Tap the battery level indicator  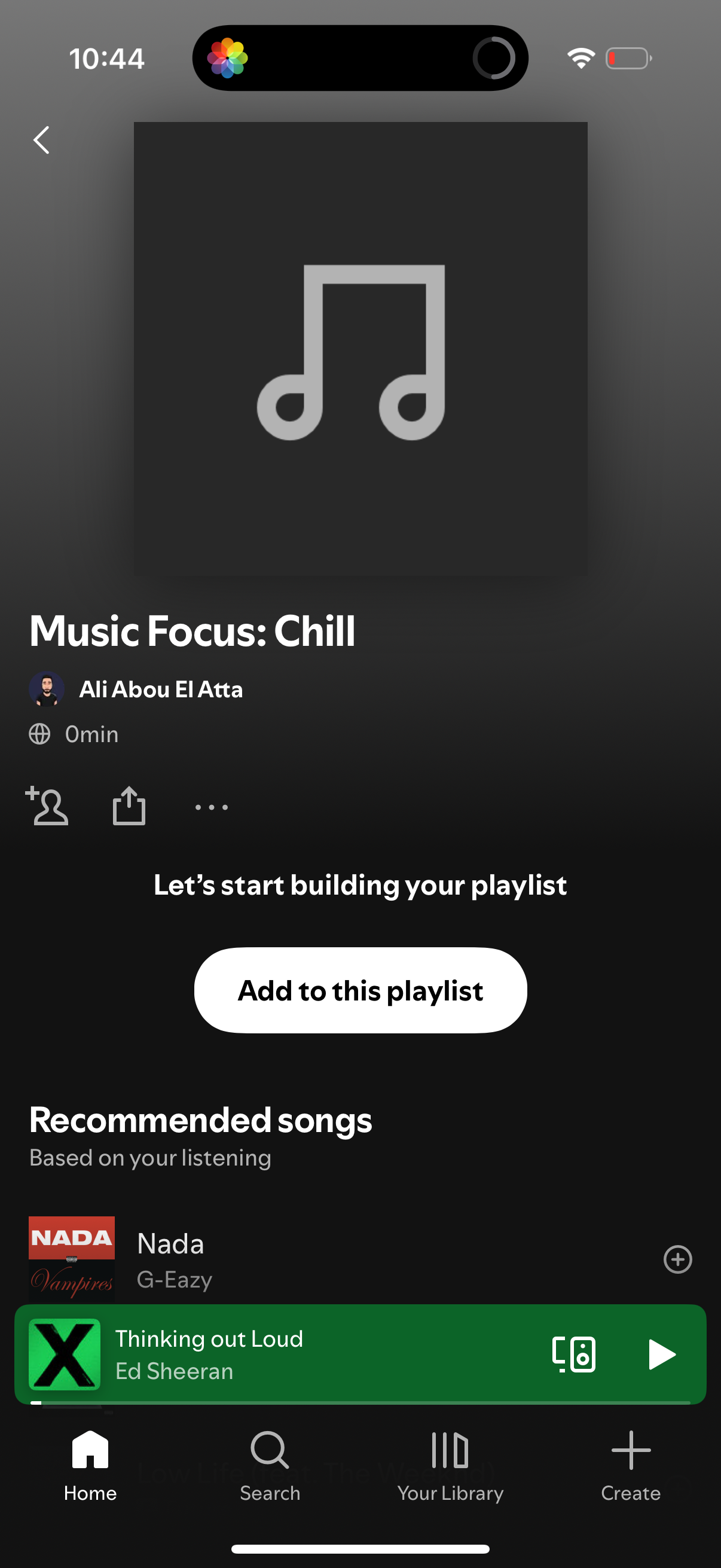click(x=628, y=58)
